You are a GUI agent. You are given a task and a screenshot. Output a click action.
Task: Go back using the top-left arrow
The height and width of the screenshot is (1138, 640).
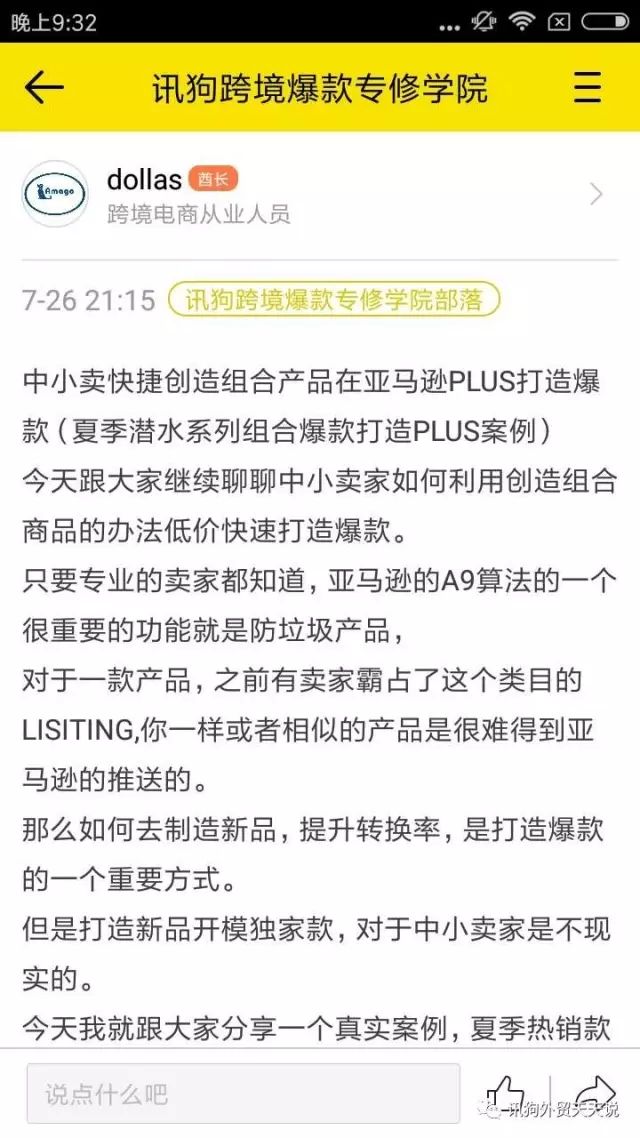tap(44, 88)
